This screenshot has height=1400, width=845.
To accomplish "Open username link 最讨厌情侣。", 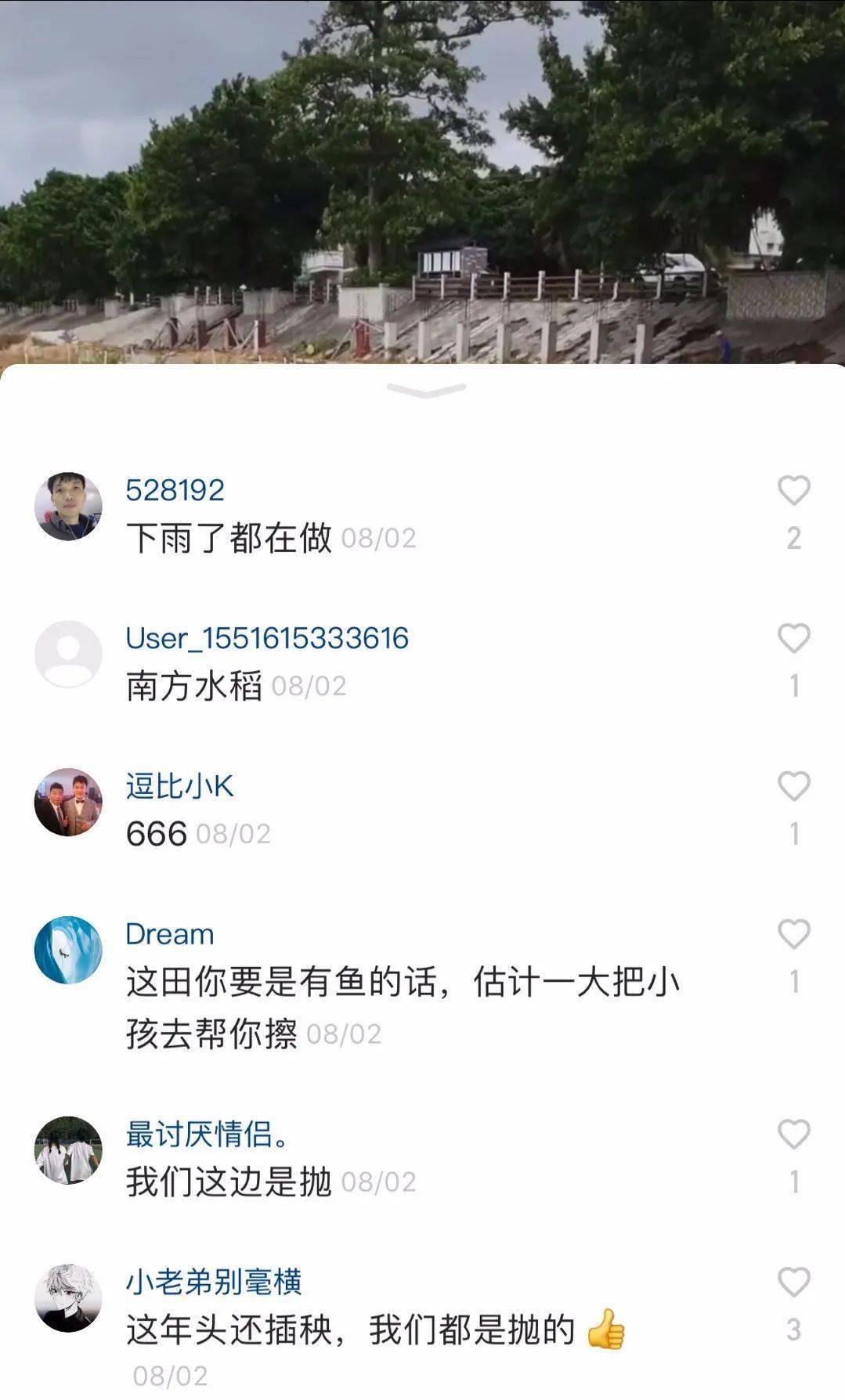I will click(x=208, y=1134).
